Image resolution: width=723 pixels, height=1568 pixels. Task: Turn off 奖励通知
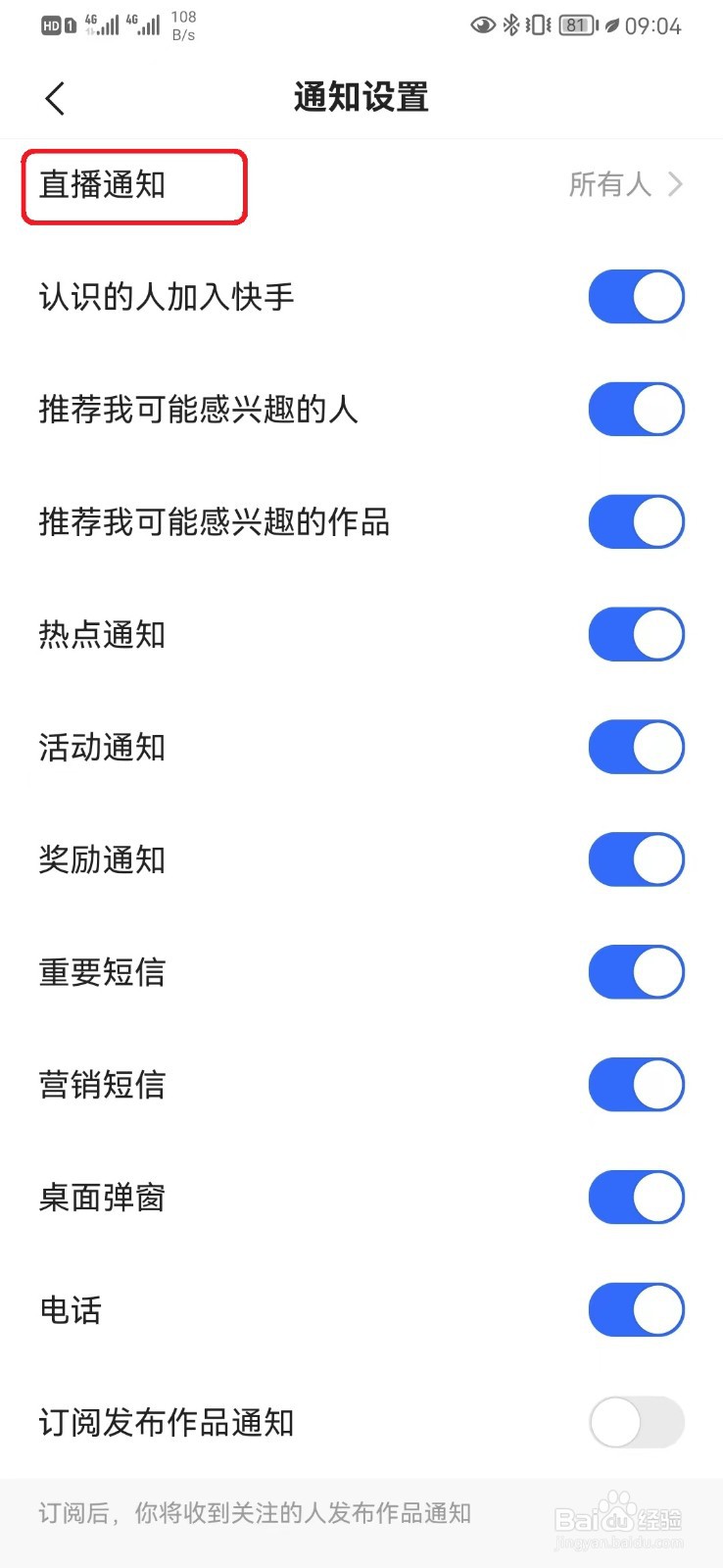coord(636,860)
